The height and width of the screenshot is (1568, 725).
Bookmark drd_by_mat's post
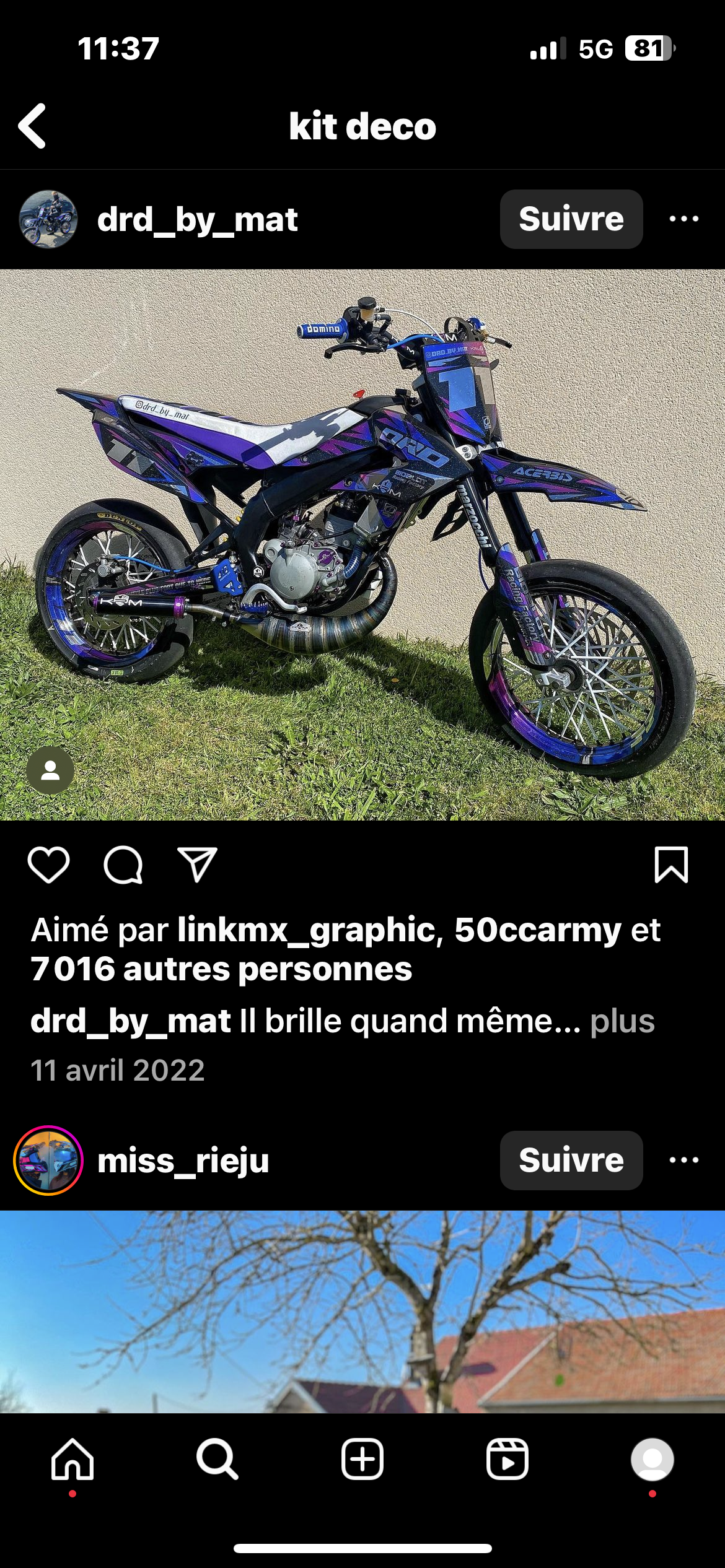click(x=671, y=865)
